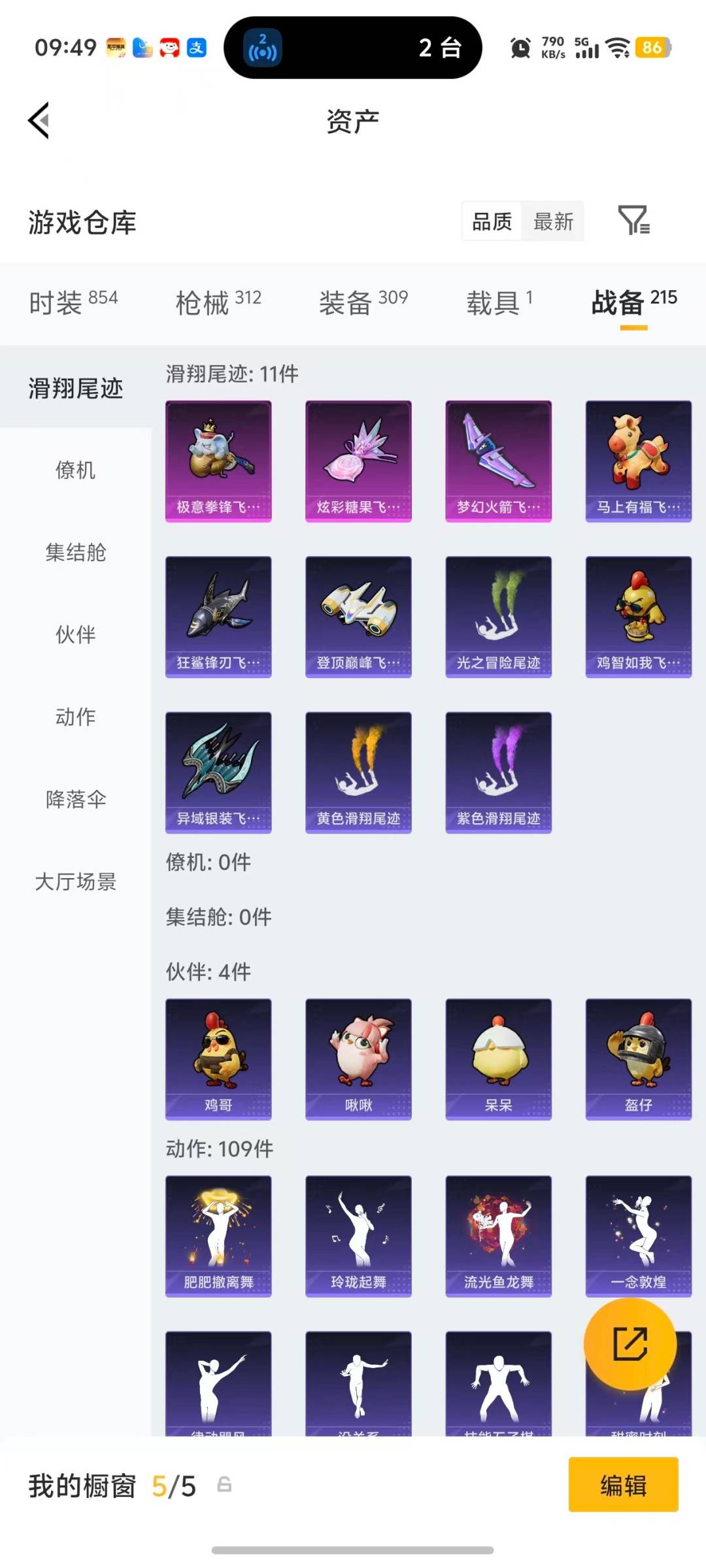Open the 降落伞 sidebar category
706x1568 pixels.
coord(74,798)
